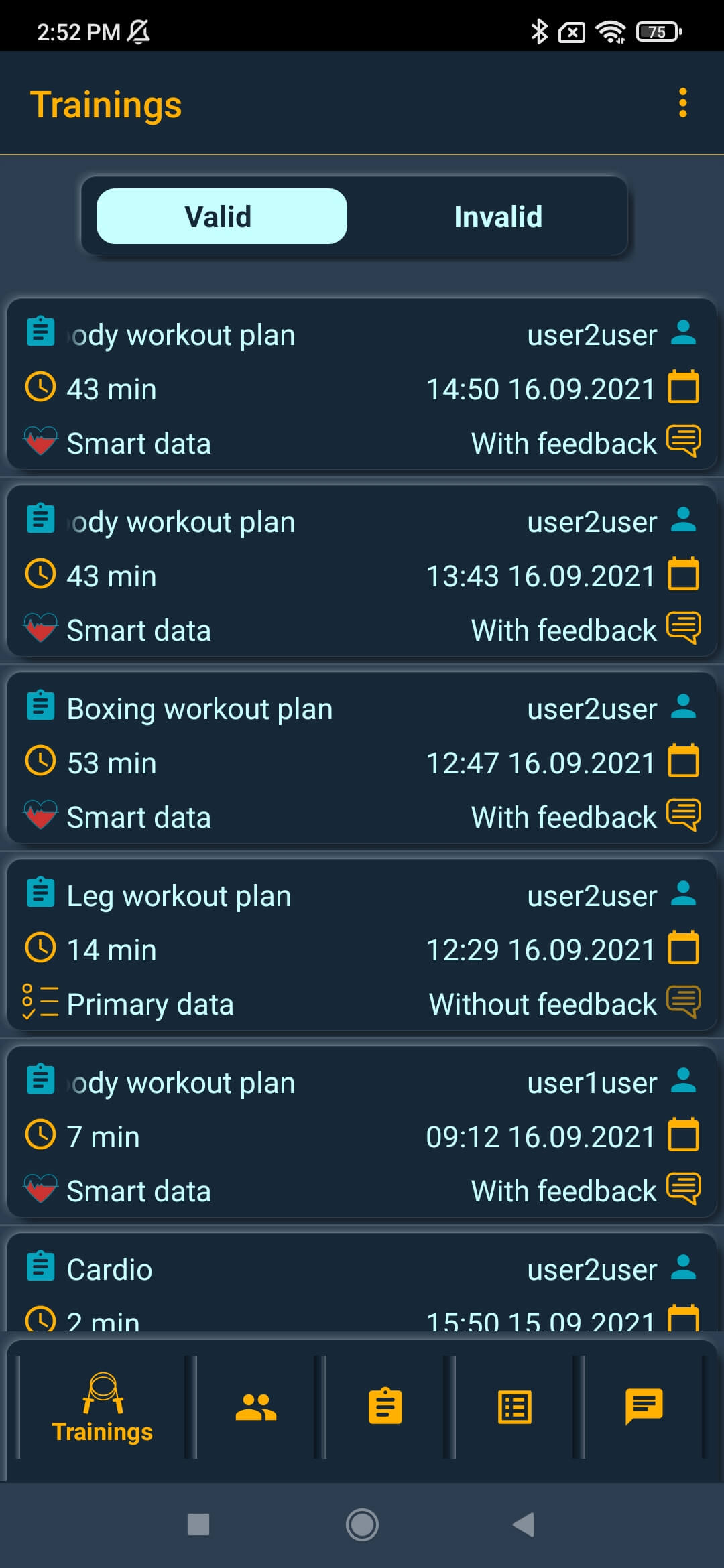This screenshot has height=1568, width=724.
Task: Tap the Trainings bottom tab
Action: (x=103, y=1407)
